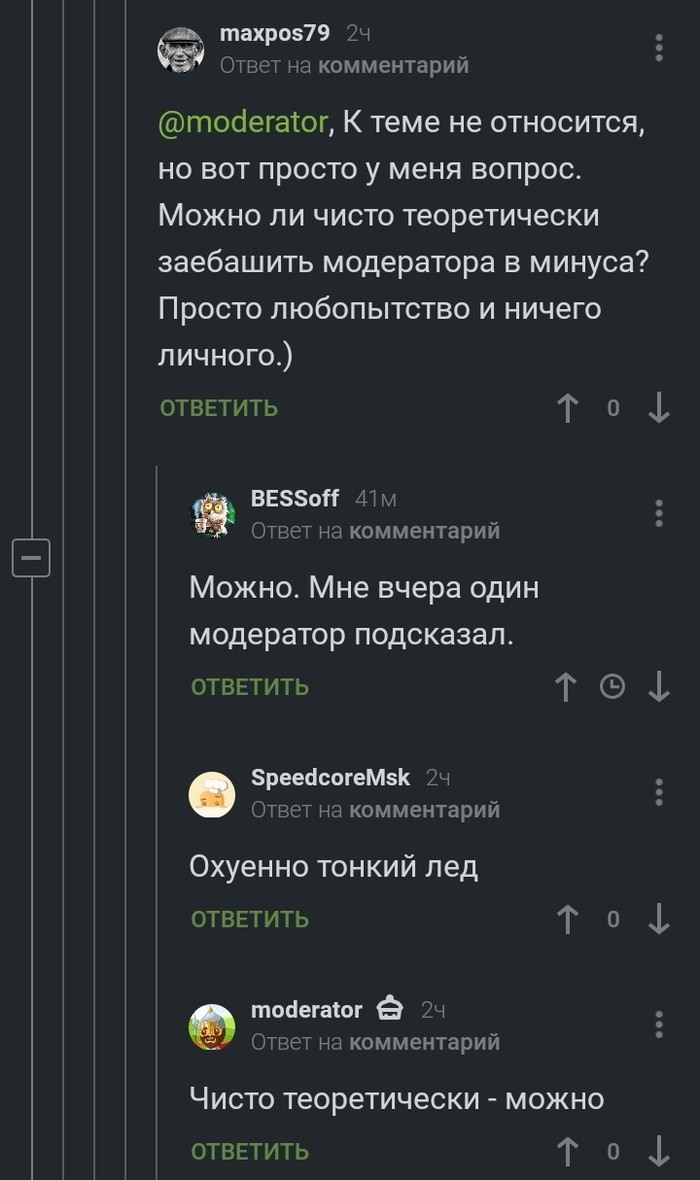Open overflow menu on maxpos79's comment
The image size is (700, 1180).
coord(658,48)
